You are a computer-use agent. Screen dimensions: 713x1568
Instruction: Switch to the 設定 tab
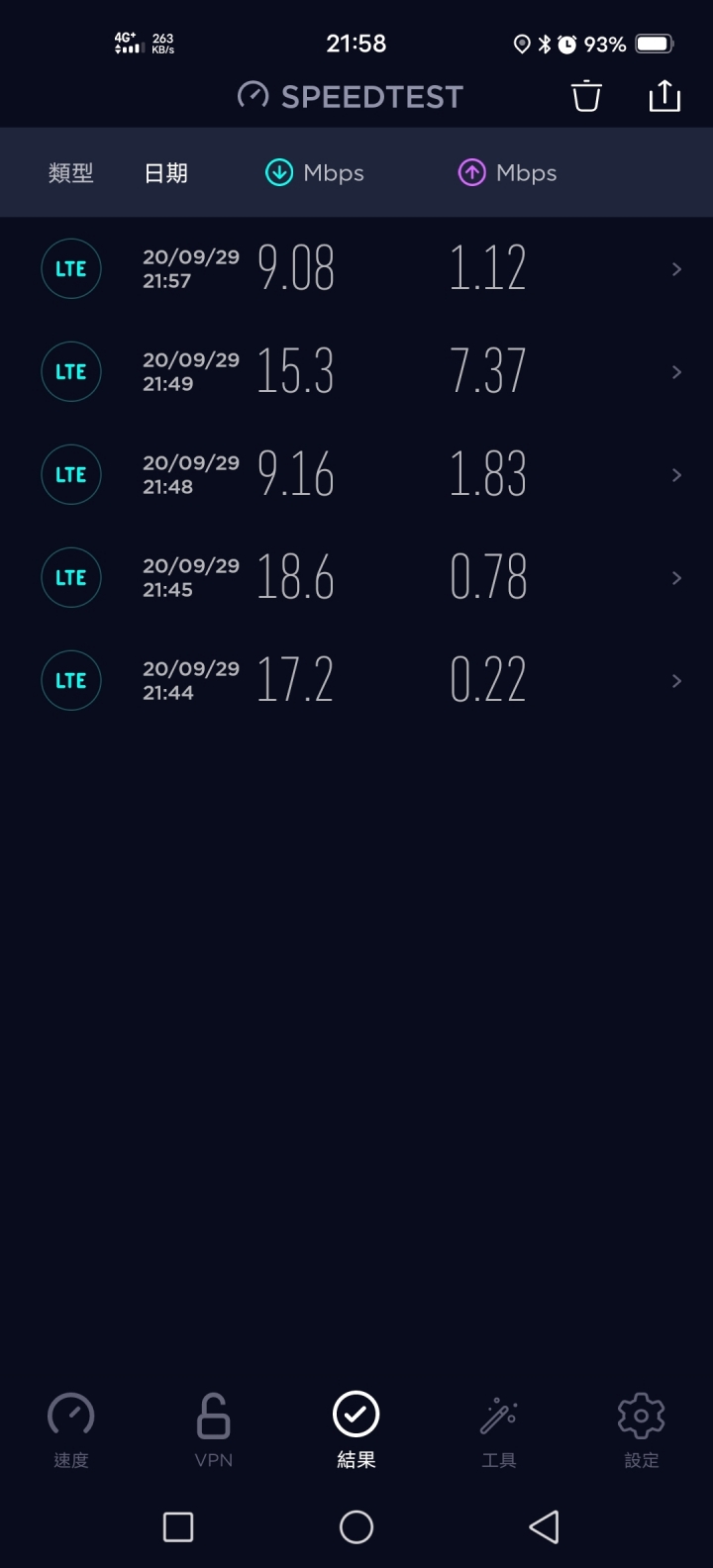tap(642, 1429)
